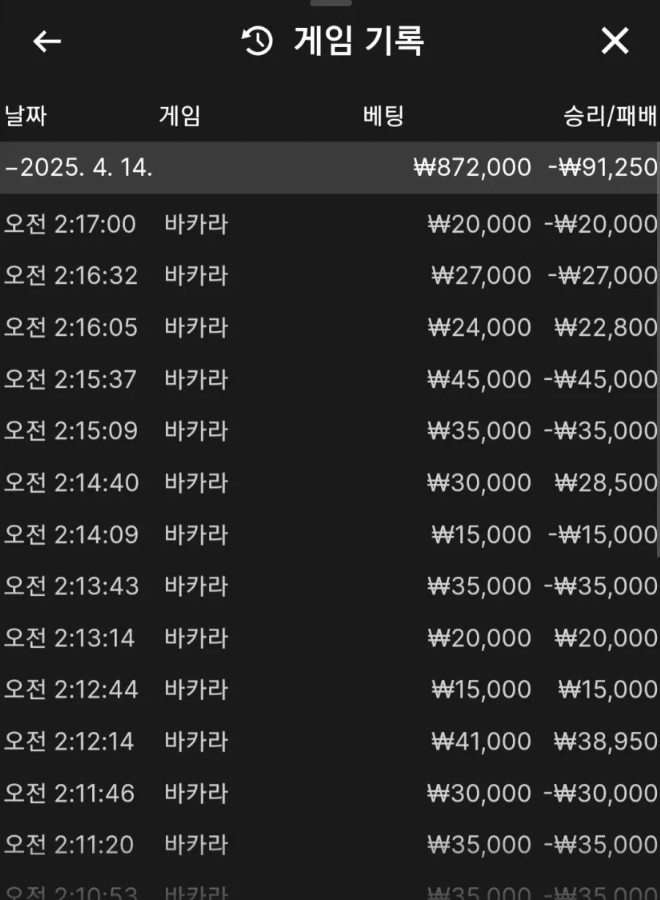Go back using the top-left arrow

47,41
